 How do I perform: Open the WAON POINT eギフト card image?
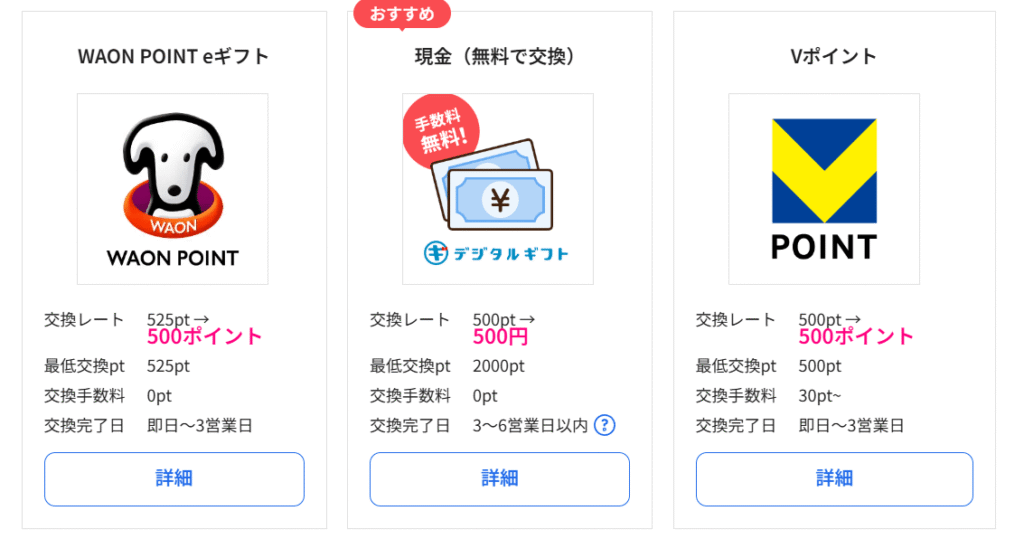point(173,189)
